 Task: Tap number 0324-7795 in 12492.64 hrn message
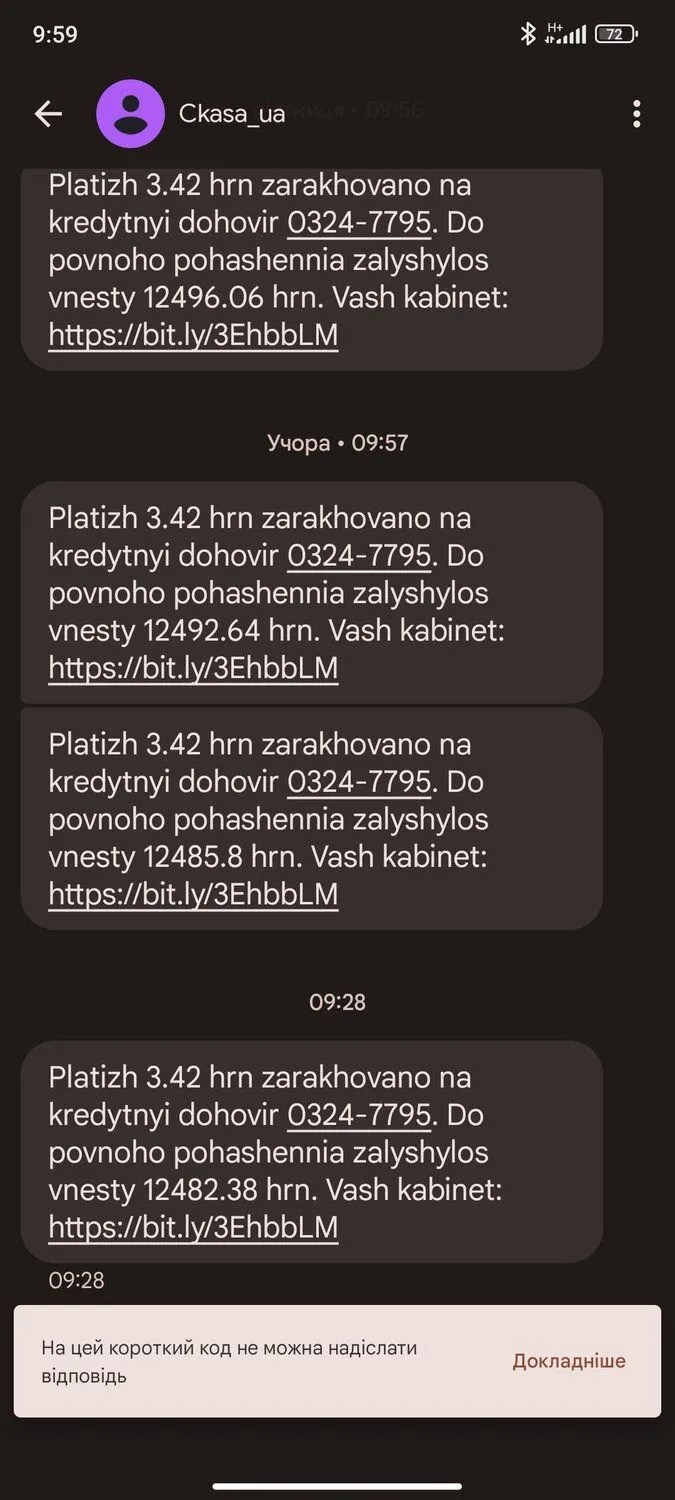click(x=359, y=555)
